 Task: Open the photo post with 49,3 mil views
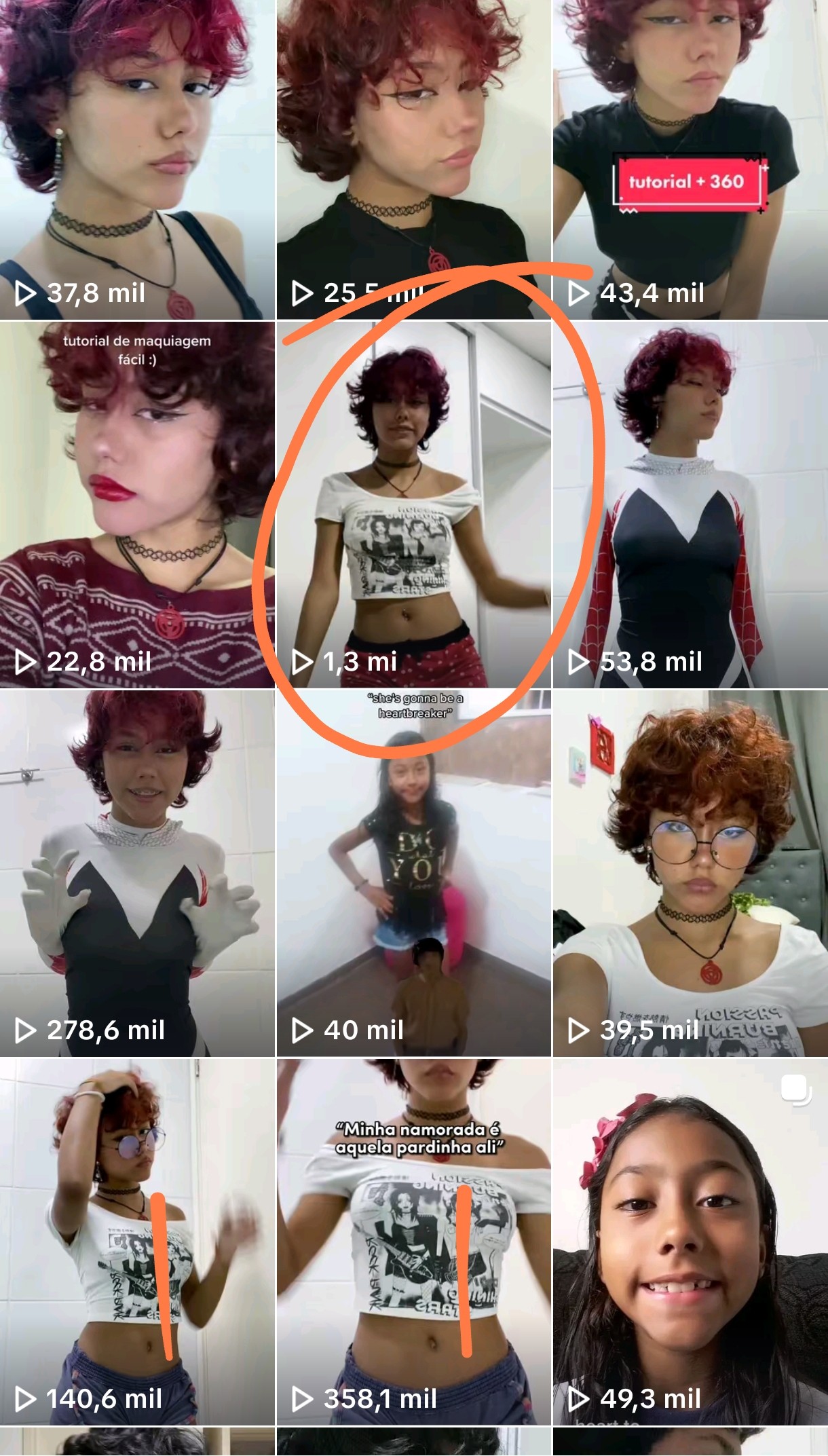(x=690, y=1242)
